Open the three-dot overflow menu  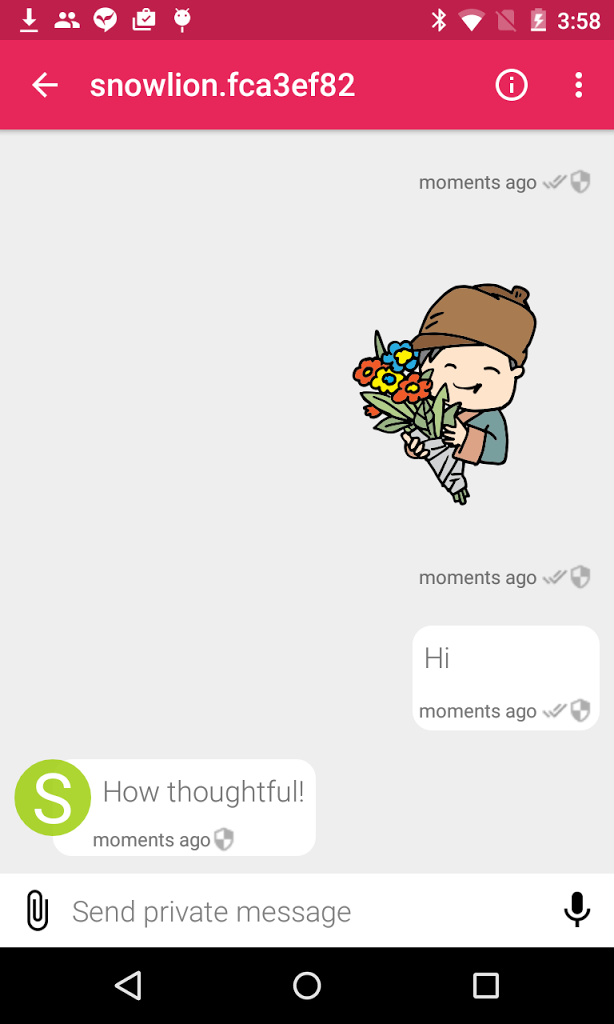578,85
